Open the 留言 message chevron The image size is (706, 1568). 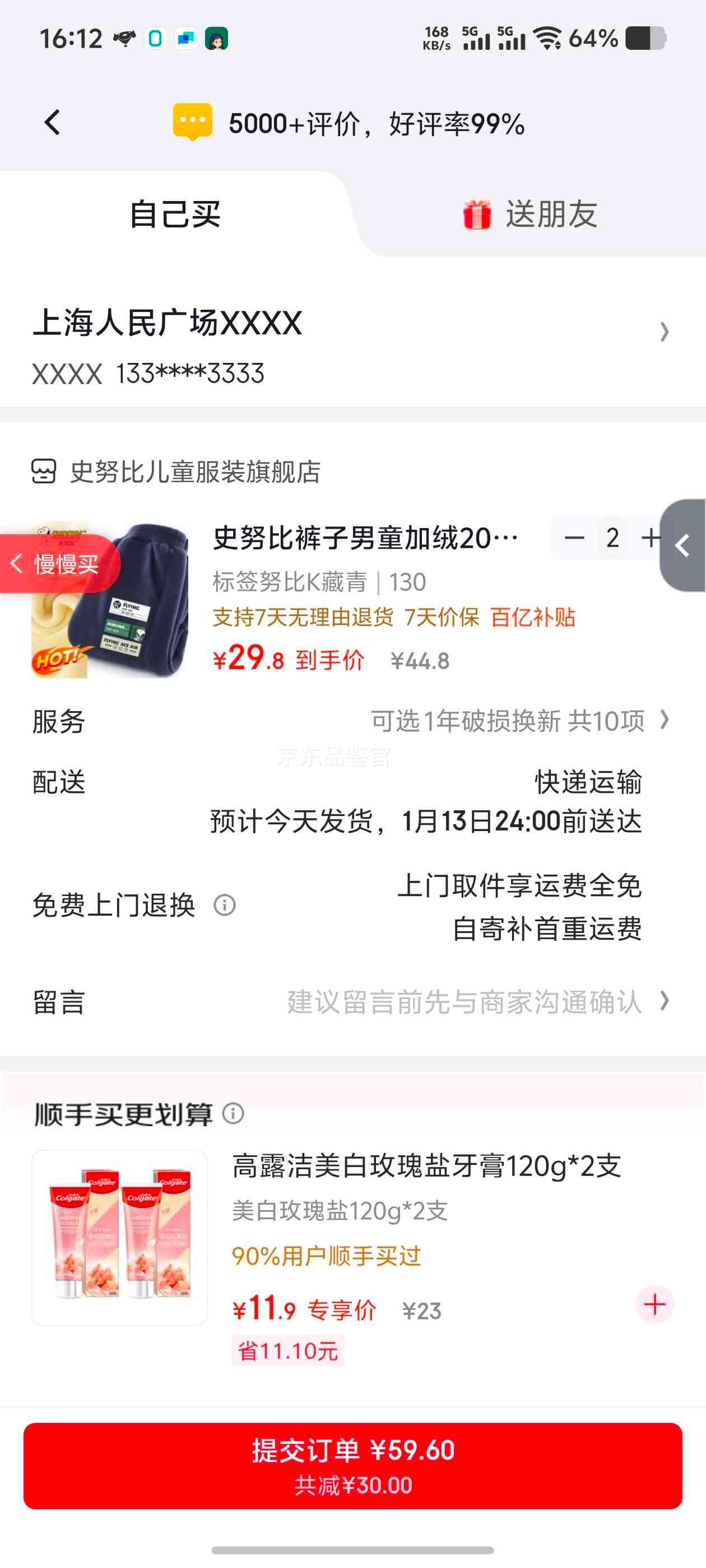tap(663, 1002)
